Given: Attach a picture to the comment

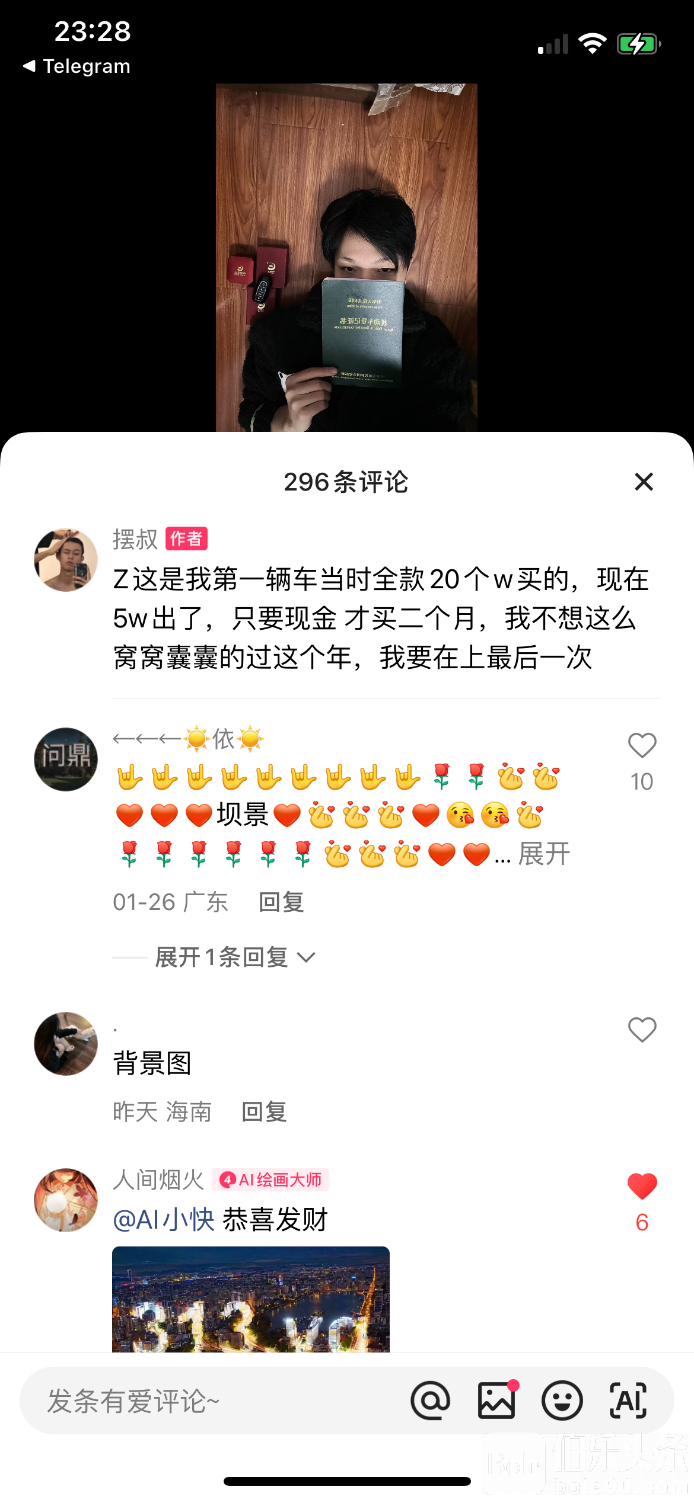Looking at the screenshot, I should [x=496, y=1401].
